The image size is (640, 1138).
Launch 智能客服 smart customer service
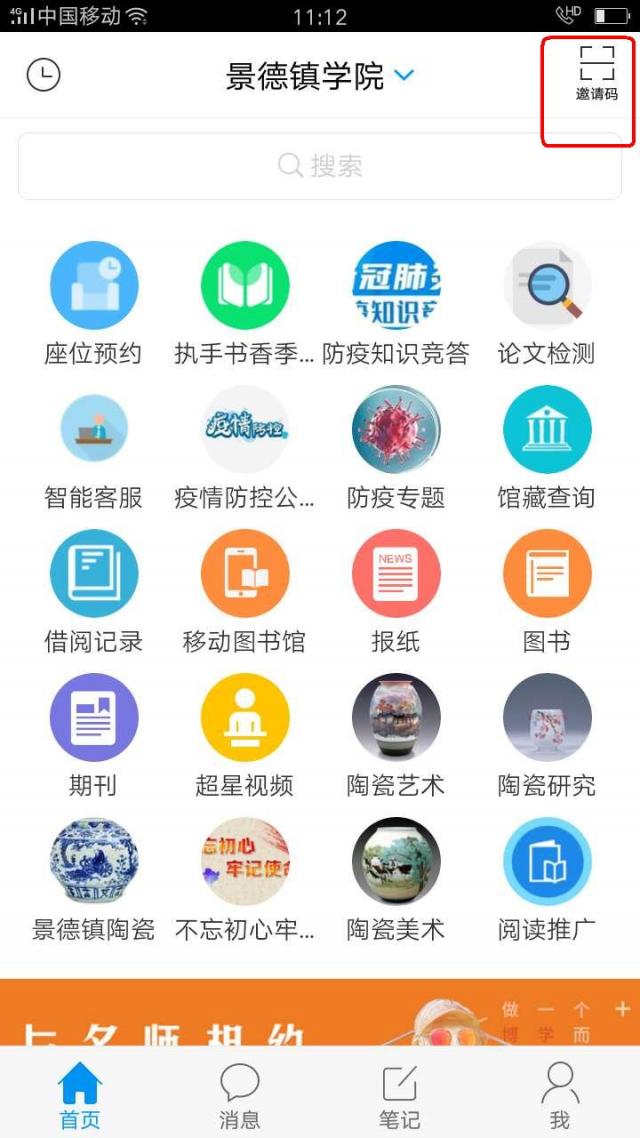94,430
